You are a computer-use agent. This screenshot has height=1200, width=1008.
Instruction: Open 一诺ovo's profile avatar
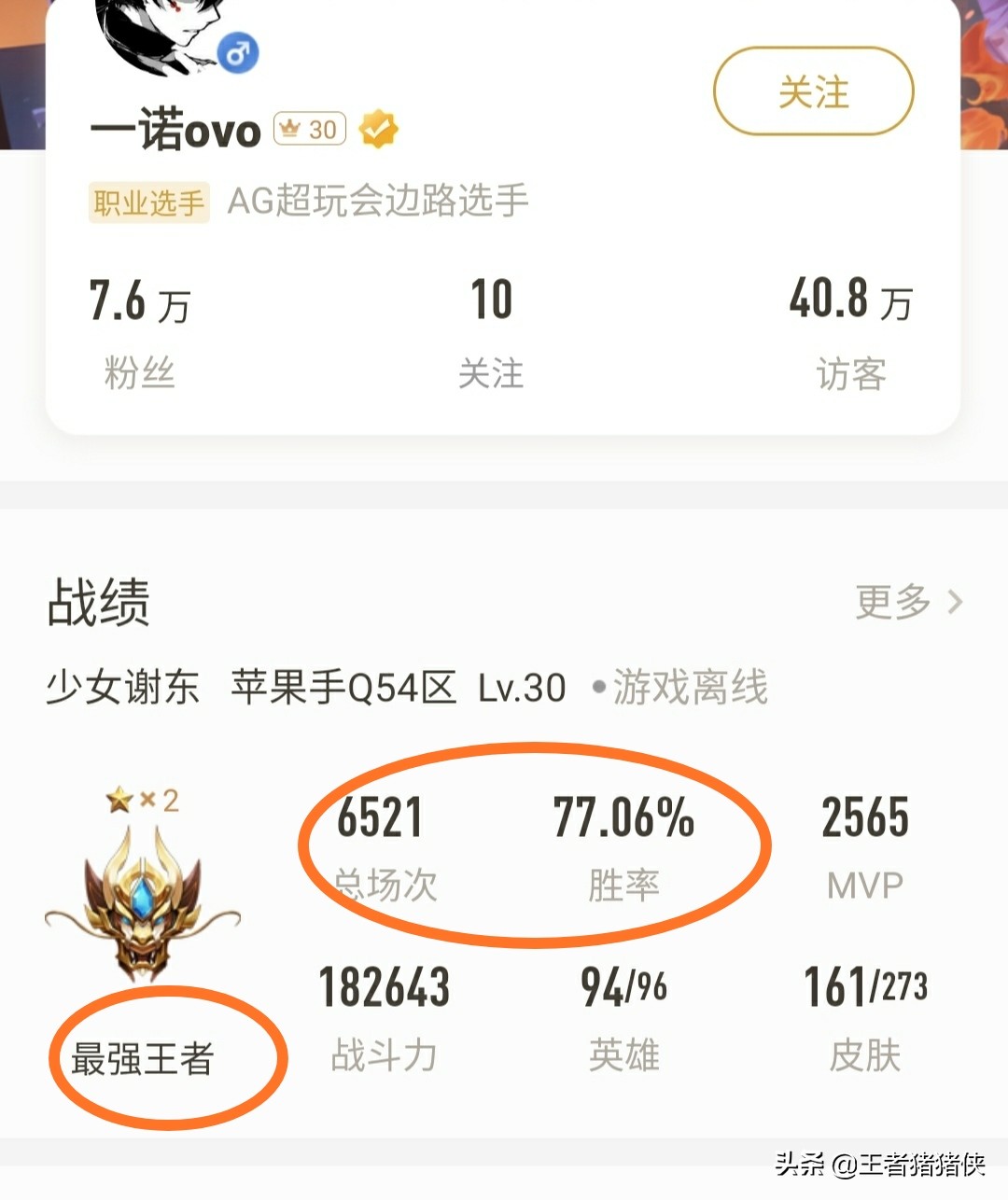pos(163,33)
